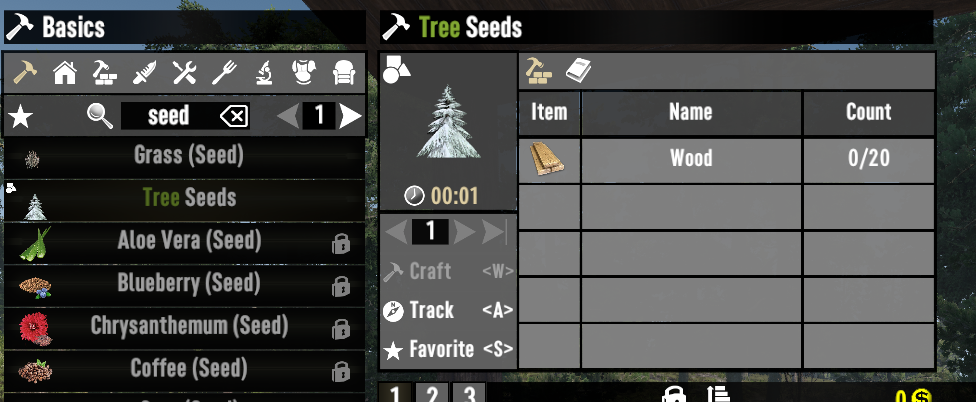Show the recipe description book tab
The height and width of the screenshot is (402, 976).
tap(579, 71)
